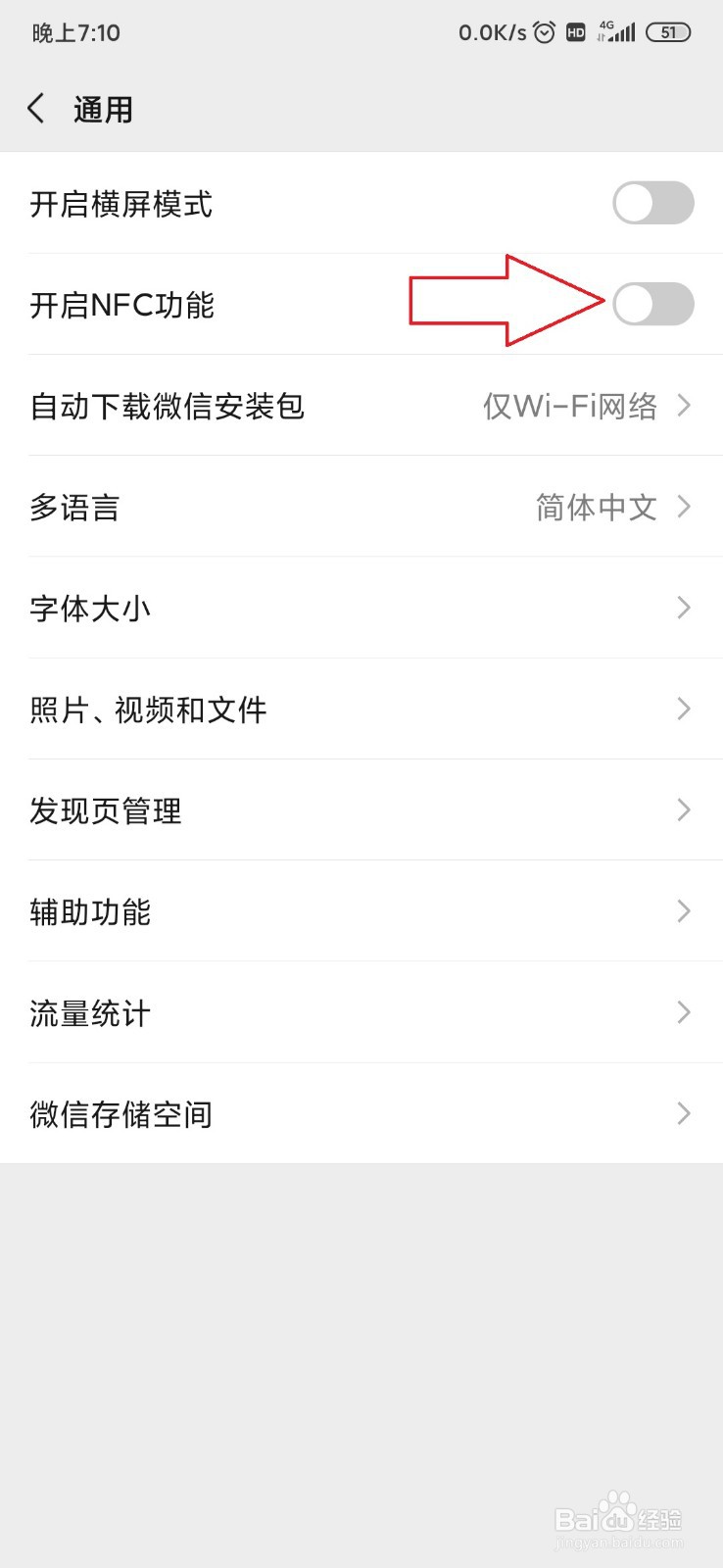Tap the back arrow next to 通用
Viewport: 723px width, 1568px height.
click(35, 109)
